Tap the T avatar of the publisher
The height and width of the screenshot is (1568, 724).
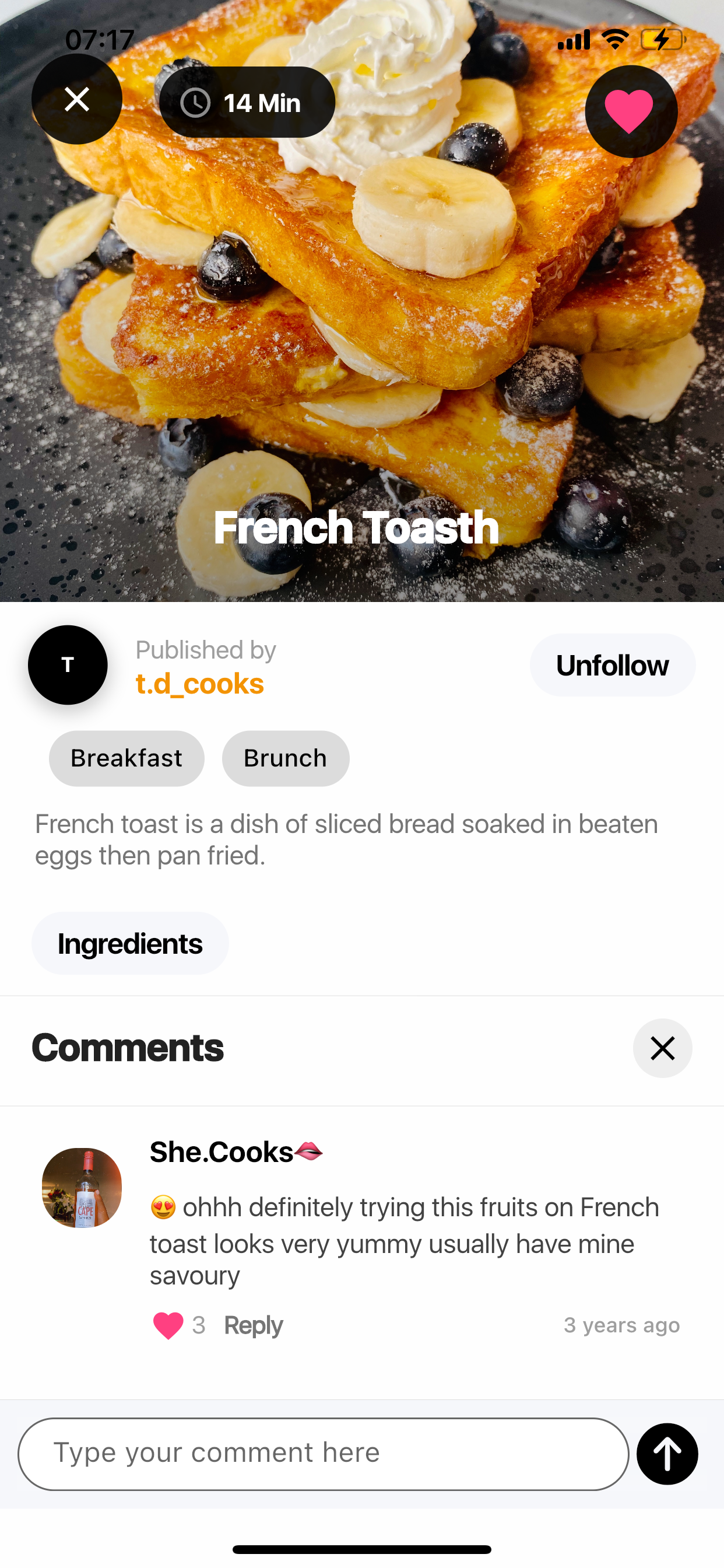[x=68, y=666]
